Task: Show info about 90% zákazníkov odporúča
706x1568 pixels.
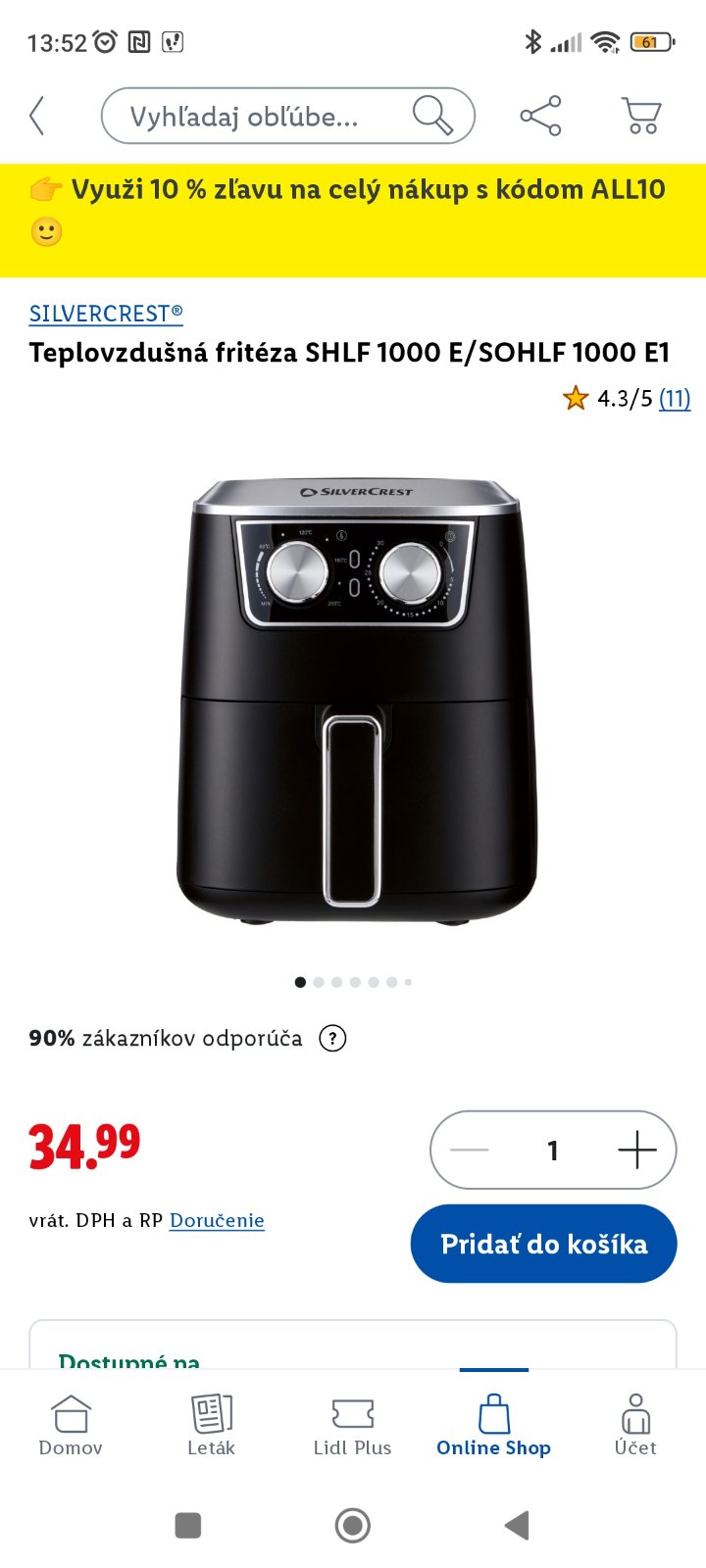Action: pos(333,1039)
